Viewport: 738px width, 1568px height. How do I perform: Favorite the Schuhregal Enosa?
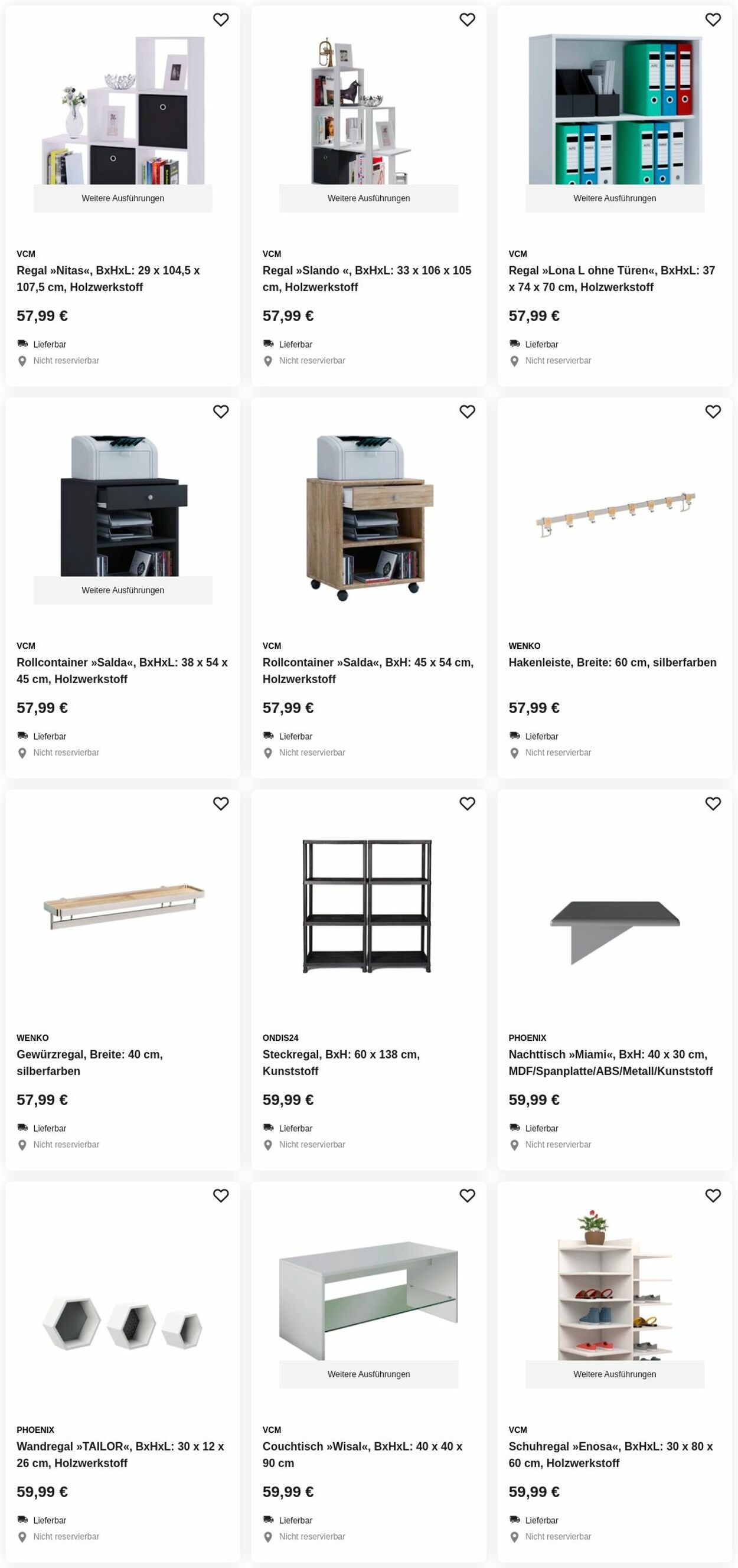click(713, 1195)
